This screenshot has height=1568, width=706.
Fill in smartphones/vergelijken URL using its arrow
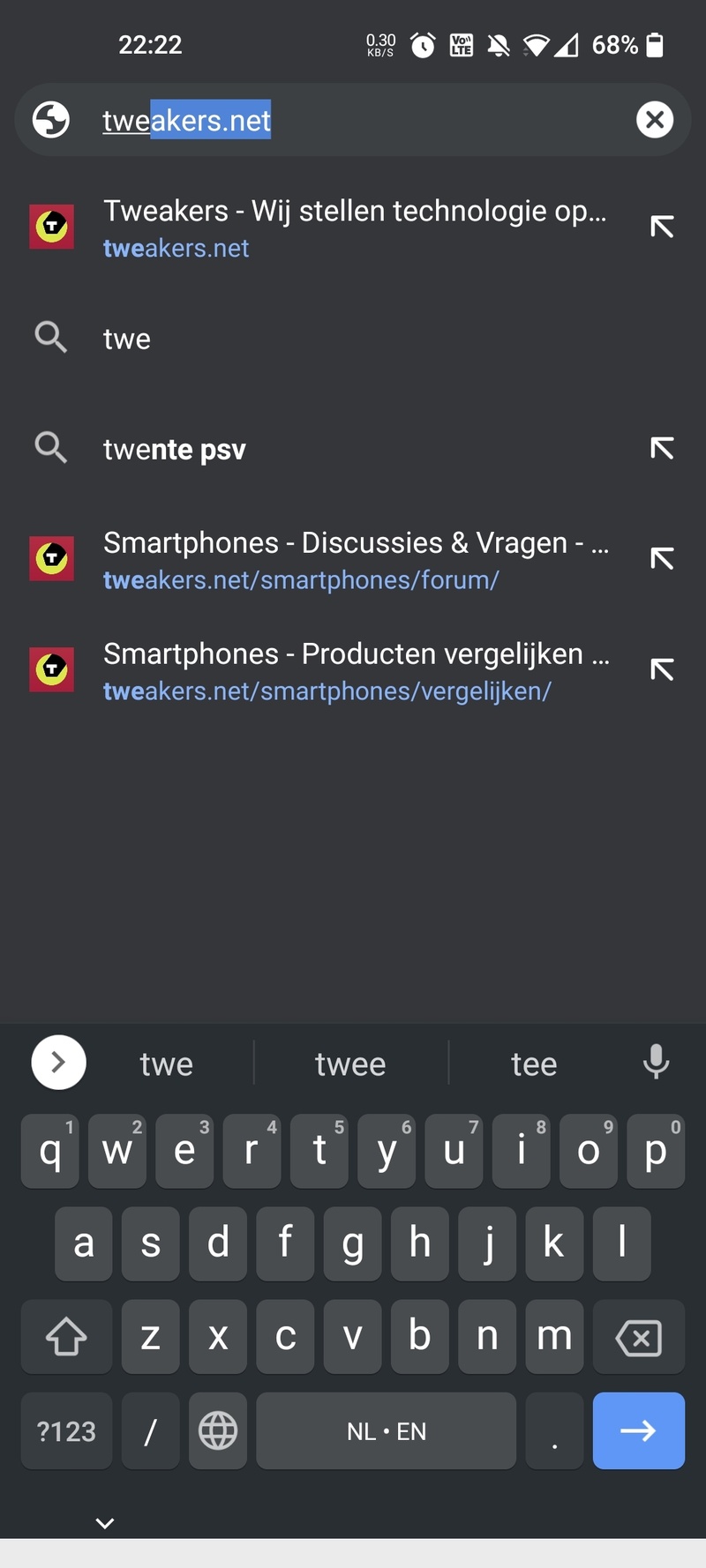pyautogui.click(x=662, y=669)
